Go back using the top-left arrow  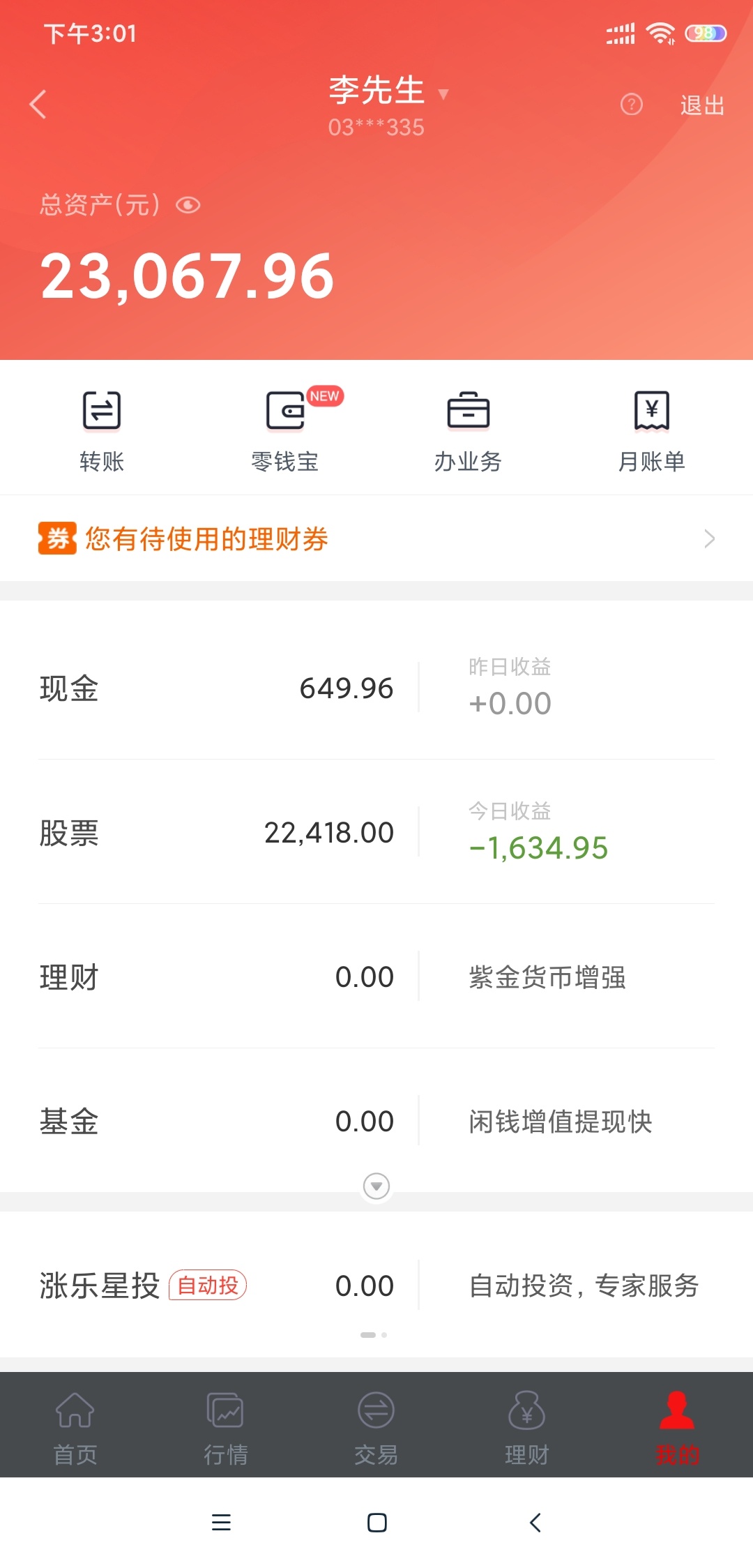click(x=38, y=105)
